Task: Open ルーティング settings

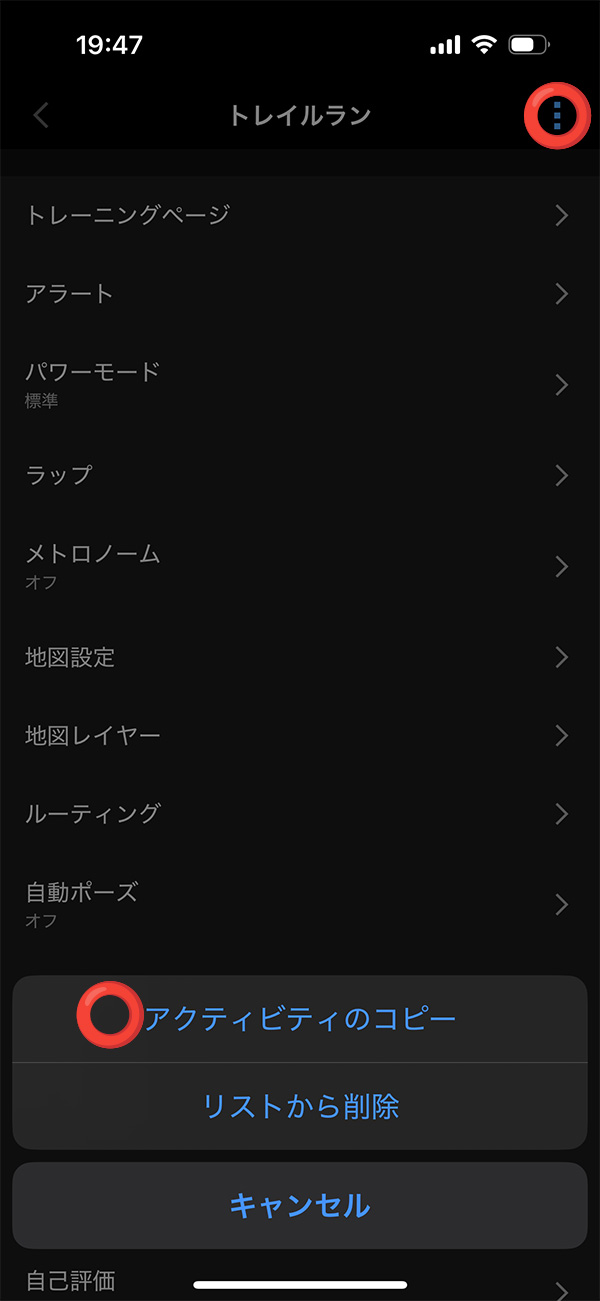Action: tap(300, 813)
